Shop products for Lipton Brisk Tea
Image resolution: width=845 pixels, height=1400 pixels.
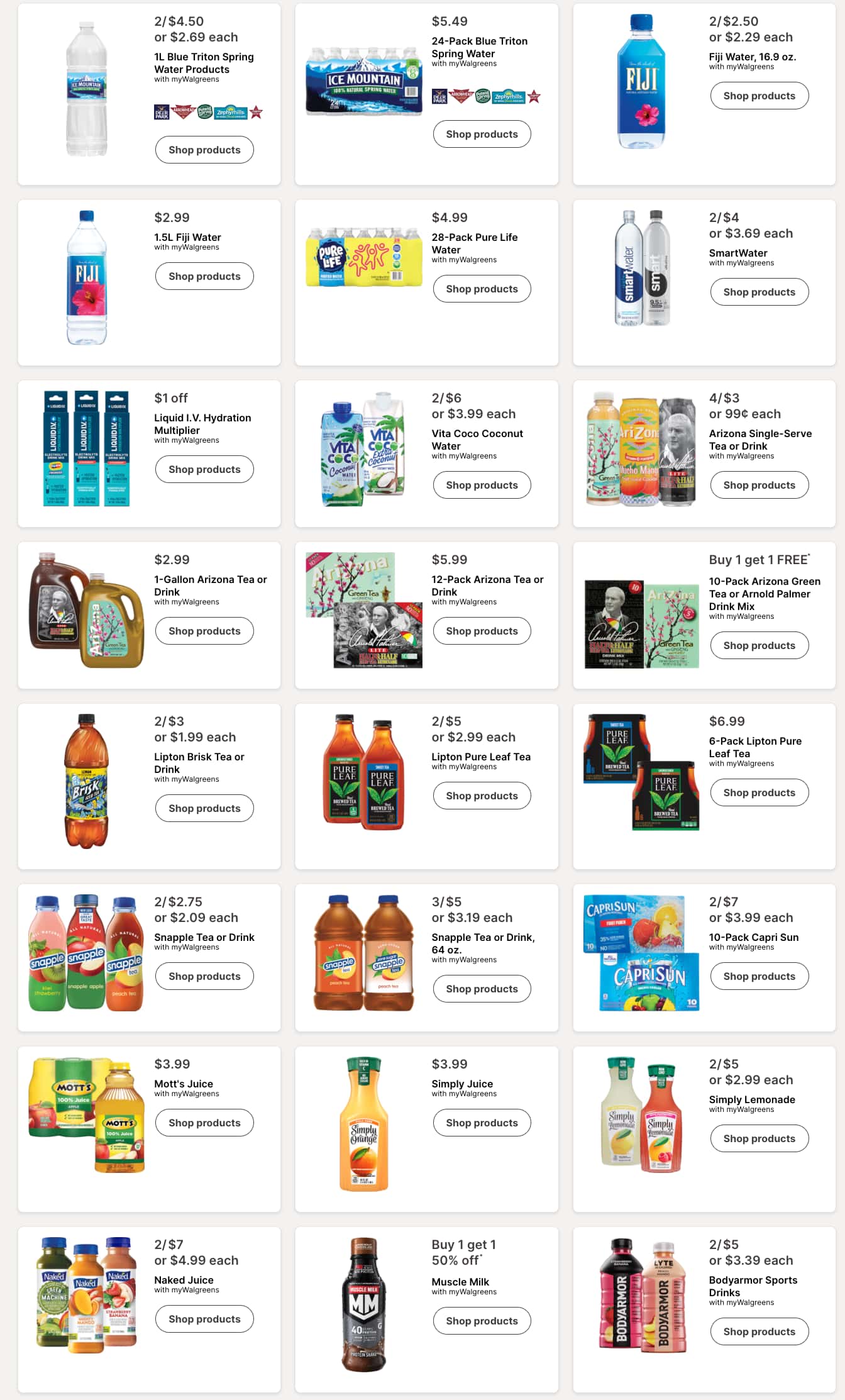(x=204, y=808)
